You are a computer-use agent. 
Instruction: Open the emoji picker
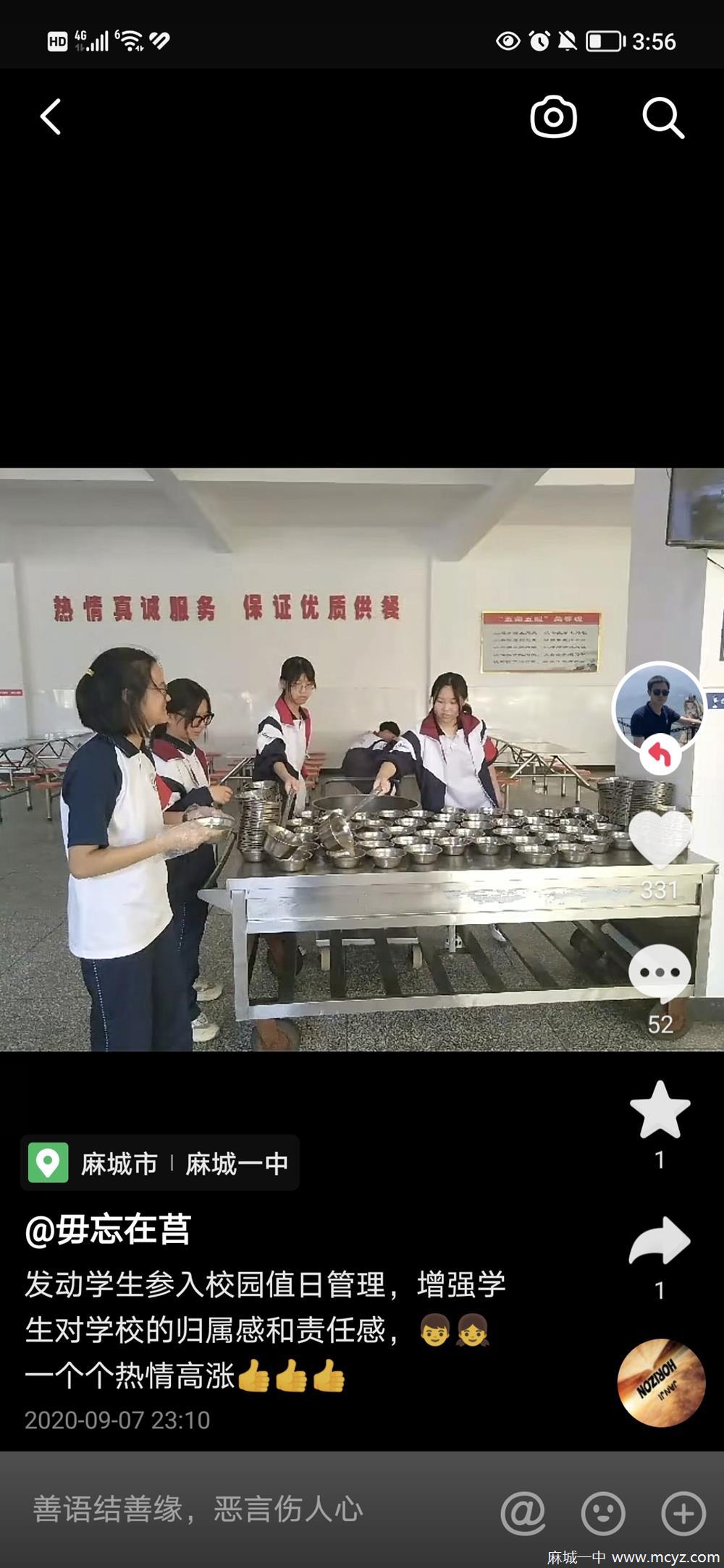tap(603, 1512)
